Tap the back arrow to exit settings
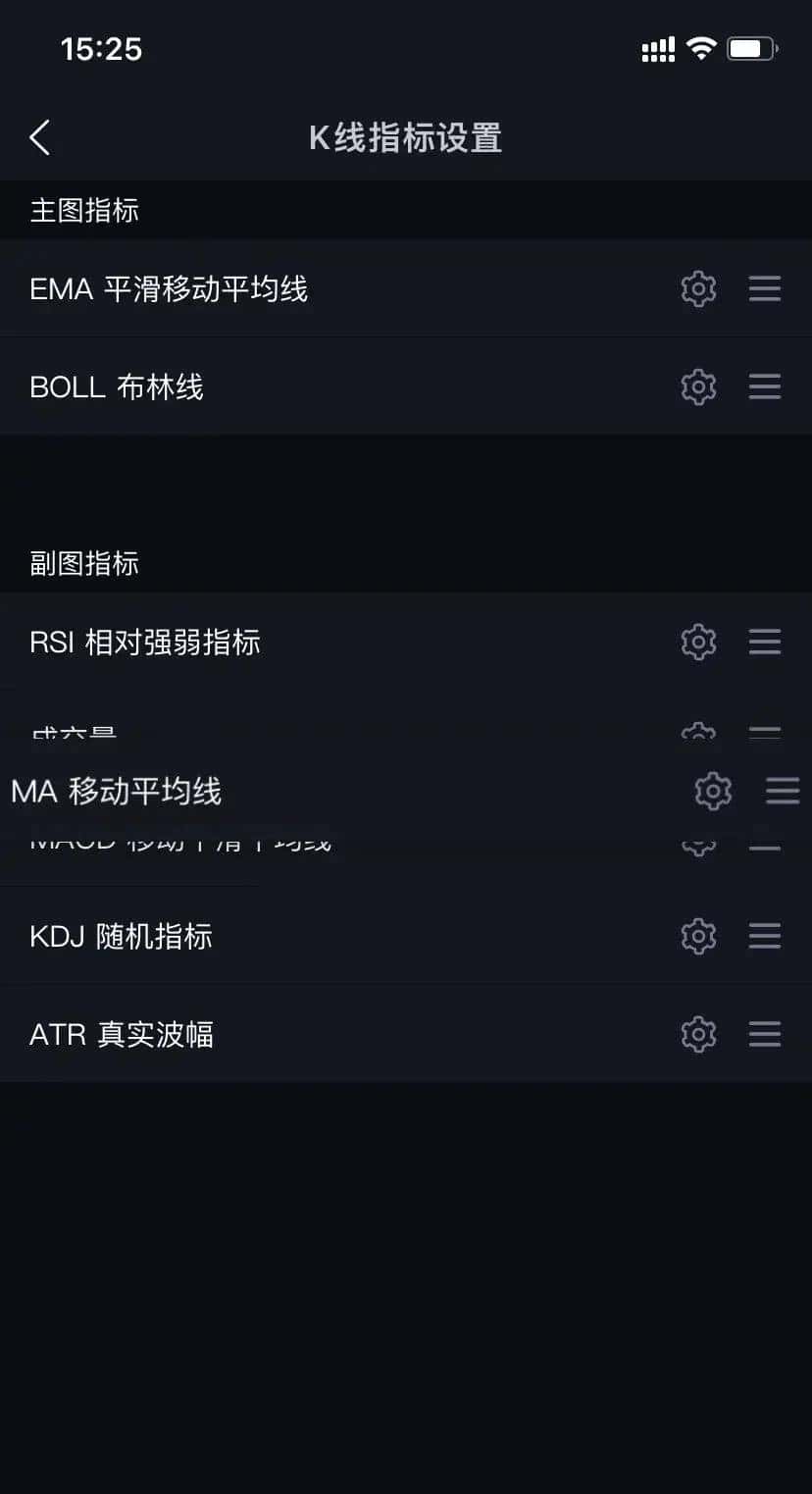The height and width of the screenshot is (1494, 812). click(x=39, y=137)
